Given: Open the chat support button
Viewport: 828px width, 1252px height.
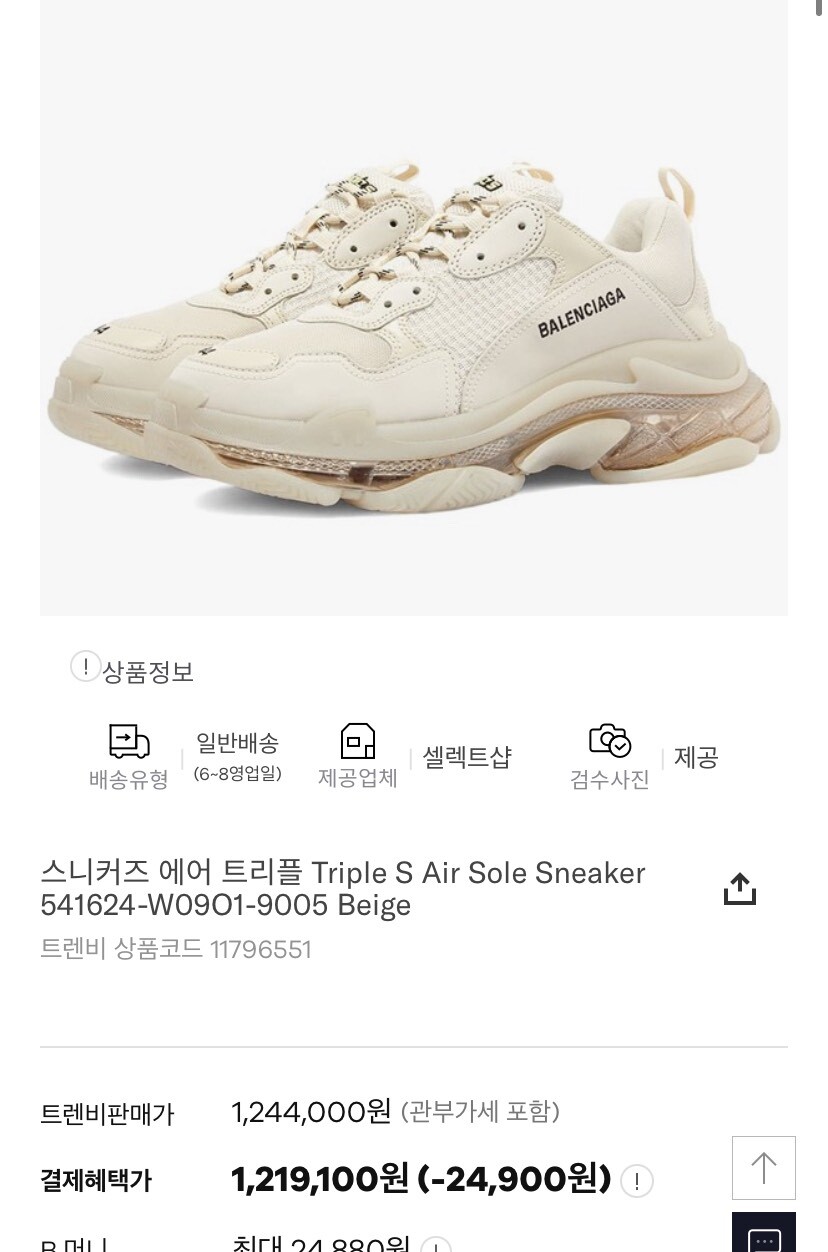Looking at the screenshot, I should pyautogui.click(x=763, y=1236).
